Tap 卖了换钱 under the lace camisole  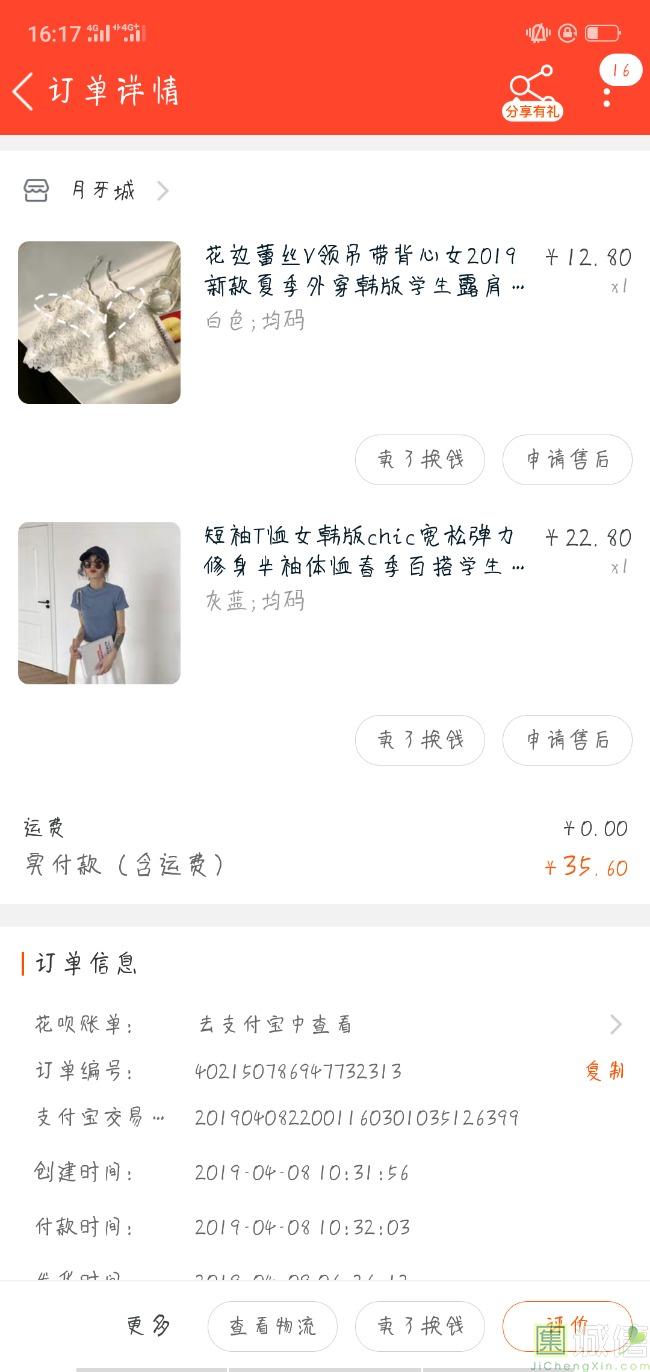[420, 460]
